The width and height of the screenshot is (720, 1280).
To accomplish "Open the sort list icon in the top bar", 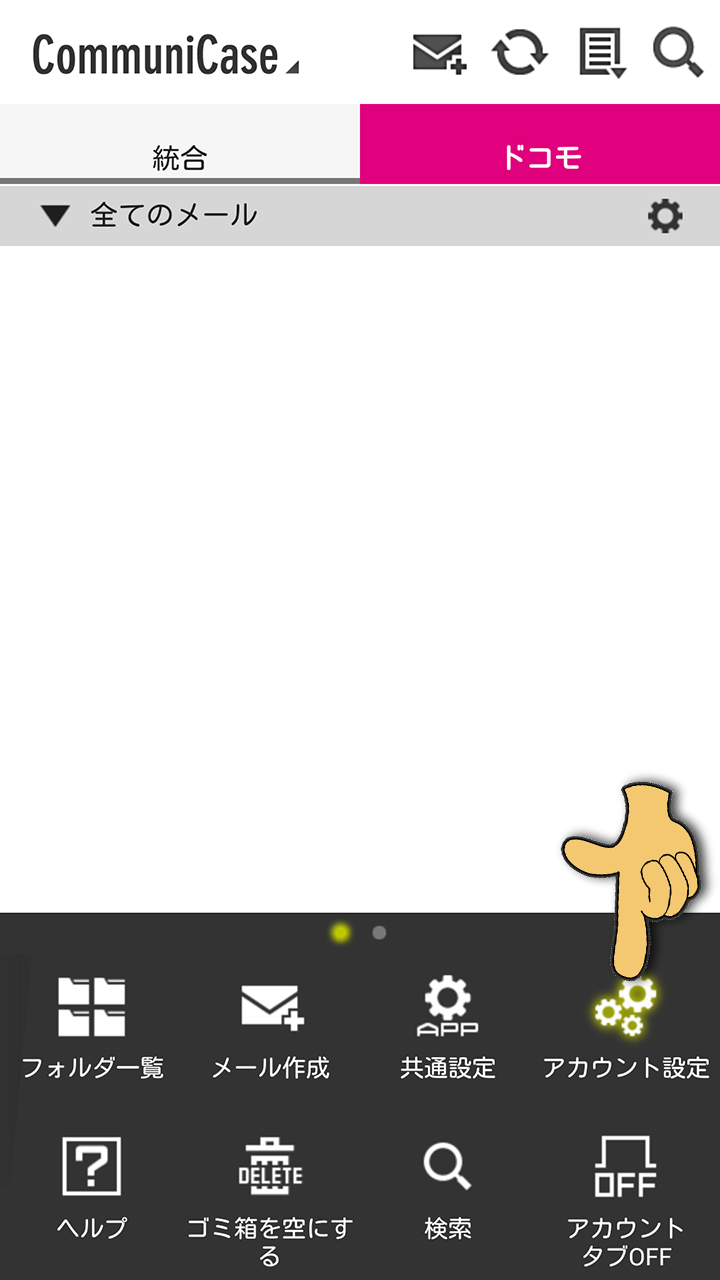I will tap(602, 53).
